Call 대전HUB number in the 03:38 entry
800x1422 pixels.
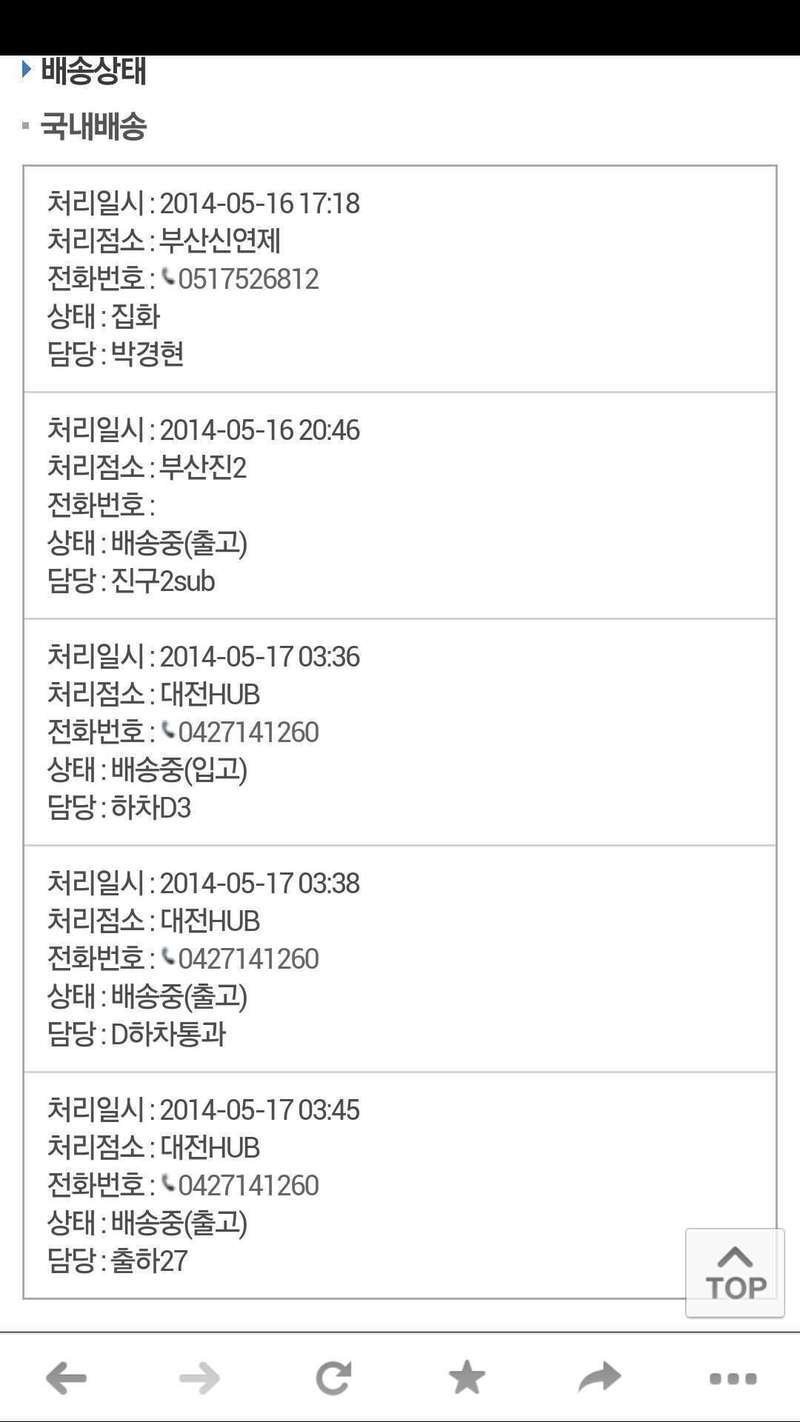coord(240,959)
